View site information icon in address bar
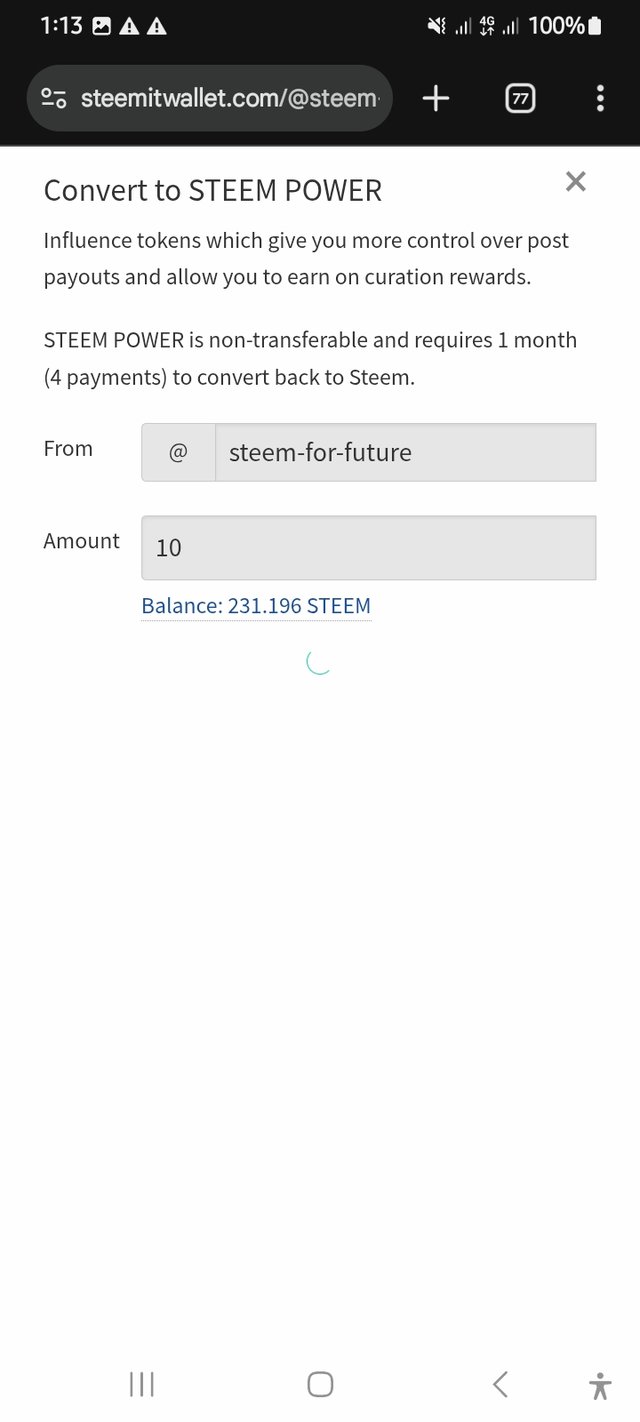 [x=54, y=98]
